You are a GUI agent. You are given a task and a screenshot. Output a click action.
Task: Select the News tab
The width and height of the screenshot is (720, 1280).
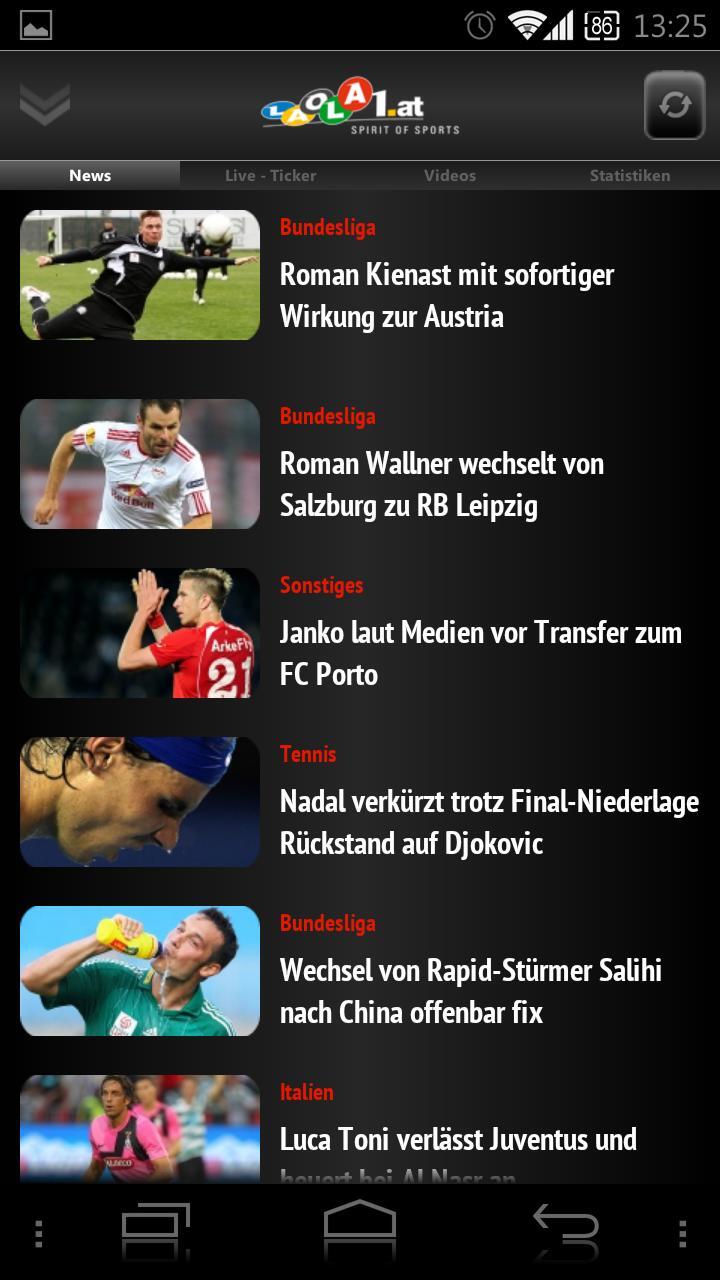pyautogui.click(x=90, y=175)
